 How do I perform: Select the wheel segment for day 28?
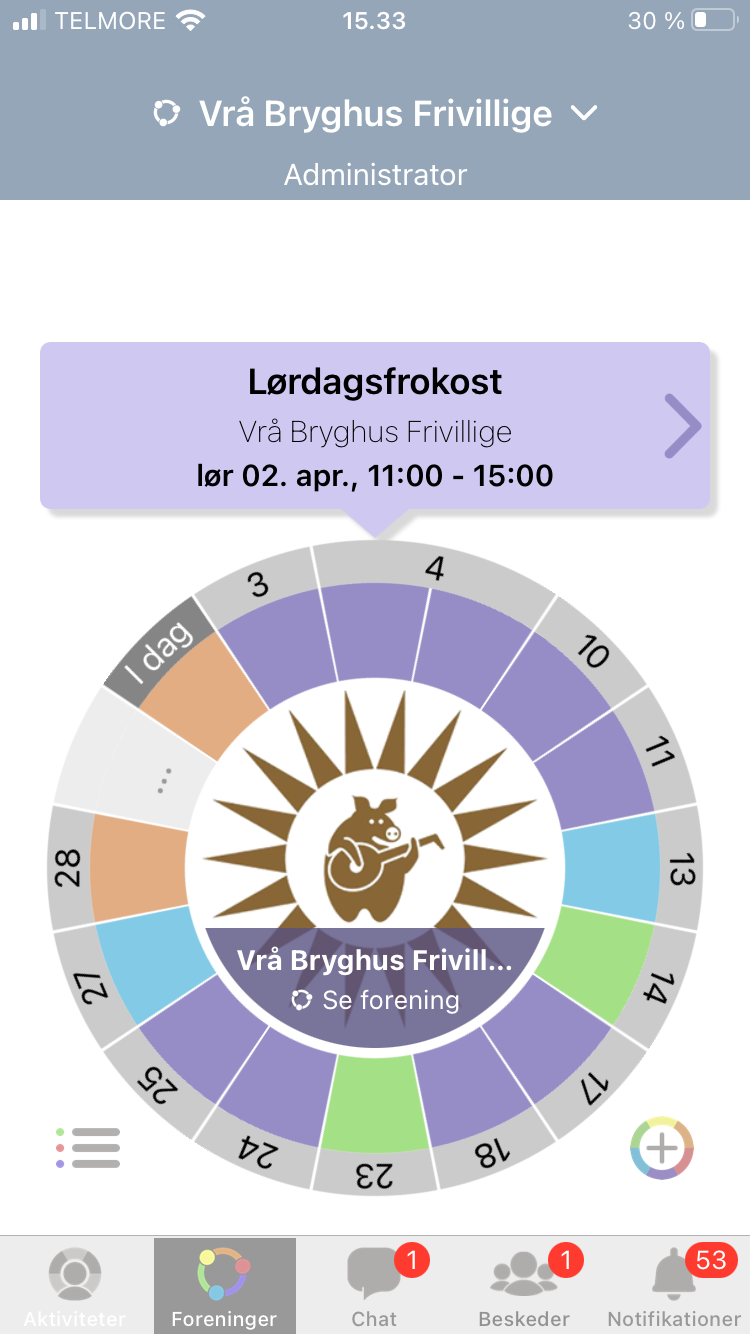click(135, 867)
